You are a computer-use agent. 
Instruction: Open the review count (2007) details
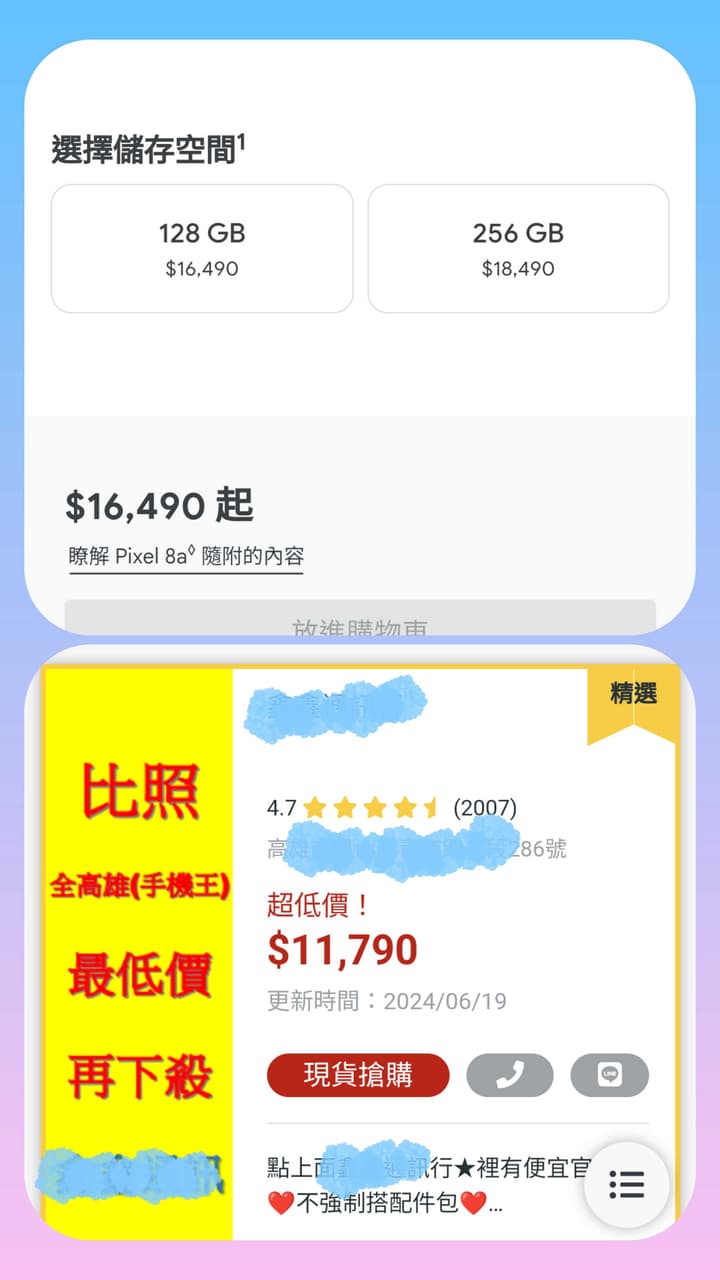tap(487, 807)
